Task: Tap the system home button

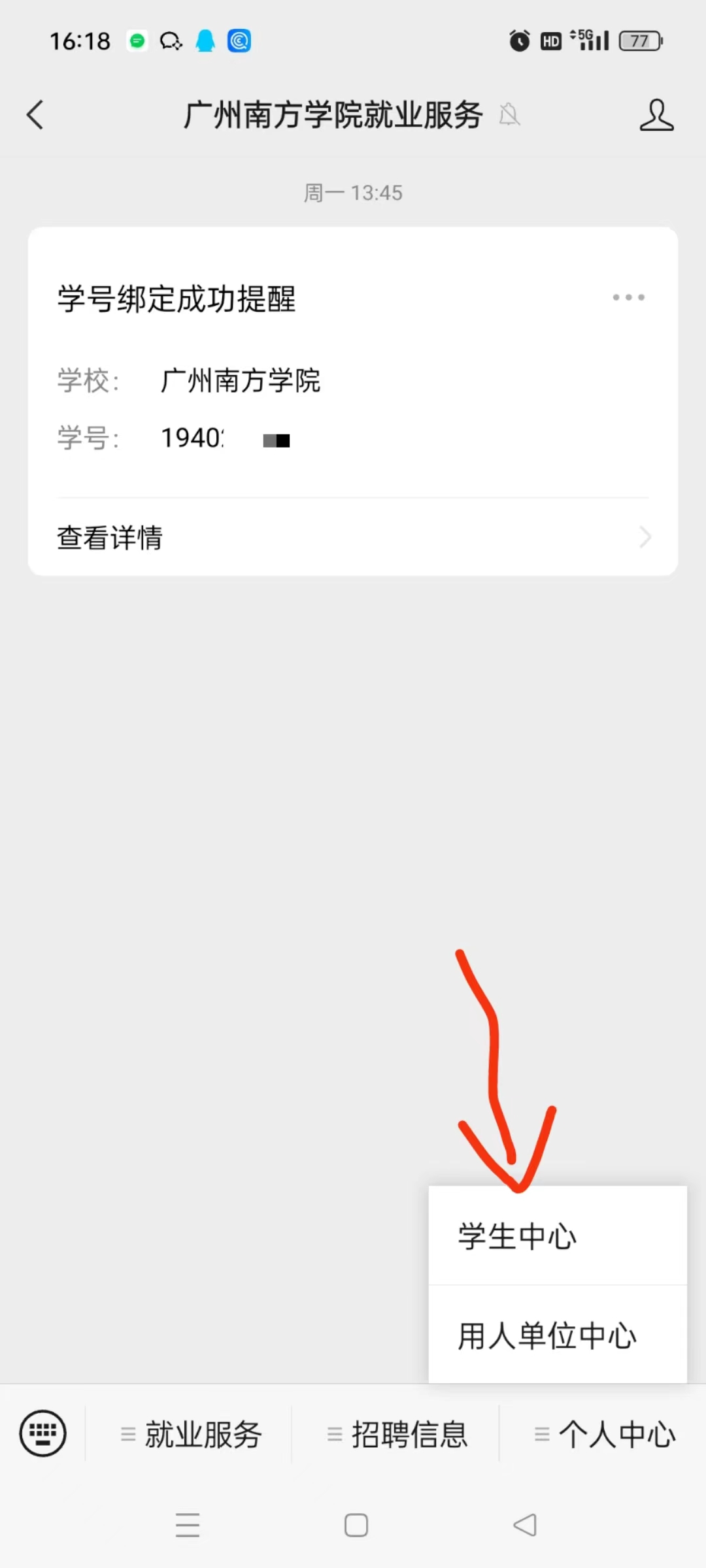Action: point(356,1526)
